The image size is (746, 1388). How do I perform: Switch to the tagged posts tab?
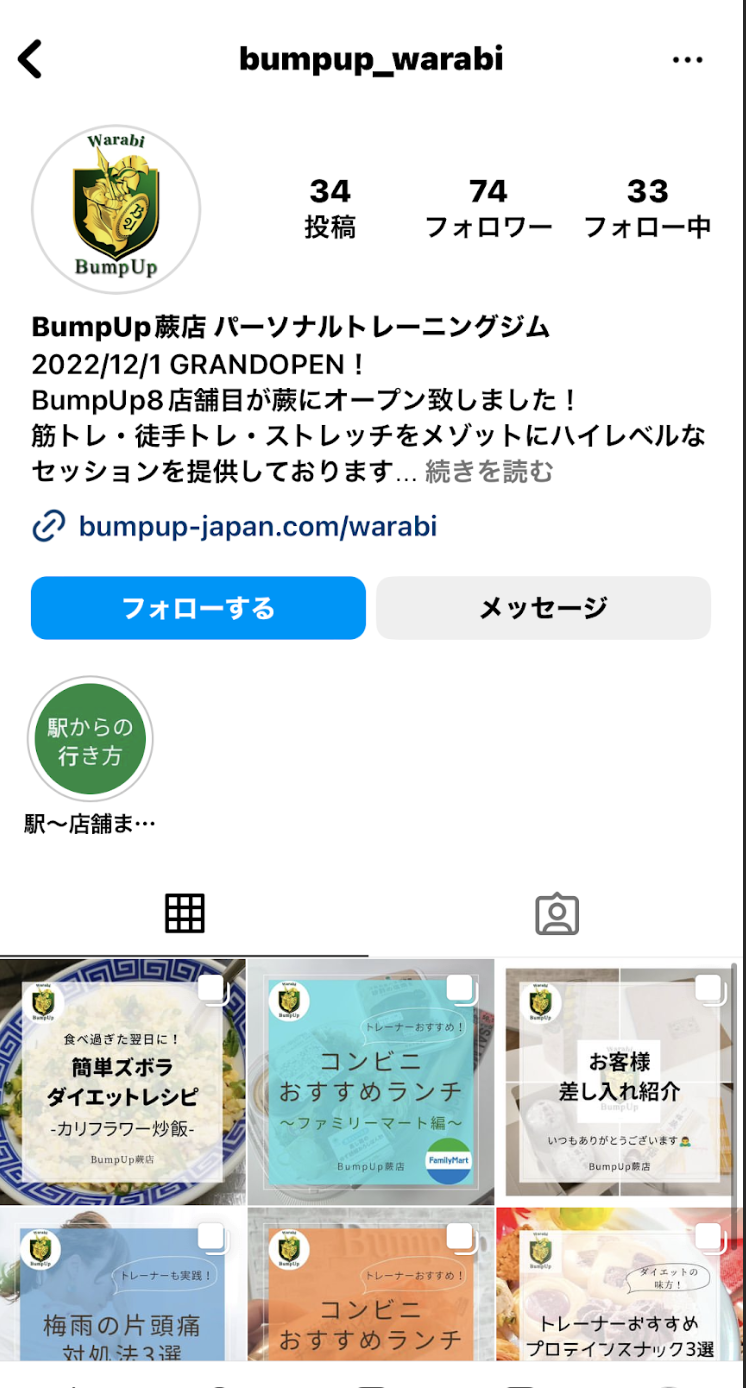click(x=557, y=914)
